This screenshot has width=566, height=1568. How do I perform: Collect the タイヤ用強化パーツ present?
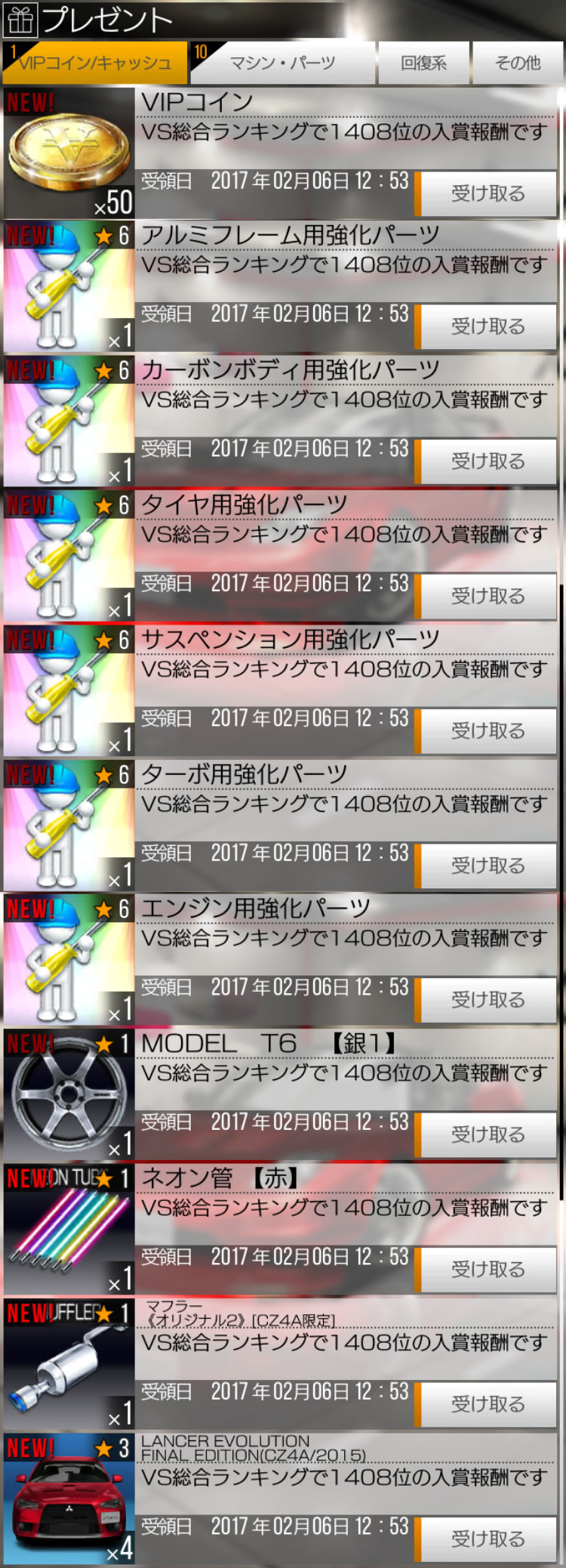point(488,597)
